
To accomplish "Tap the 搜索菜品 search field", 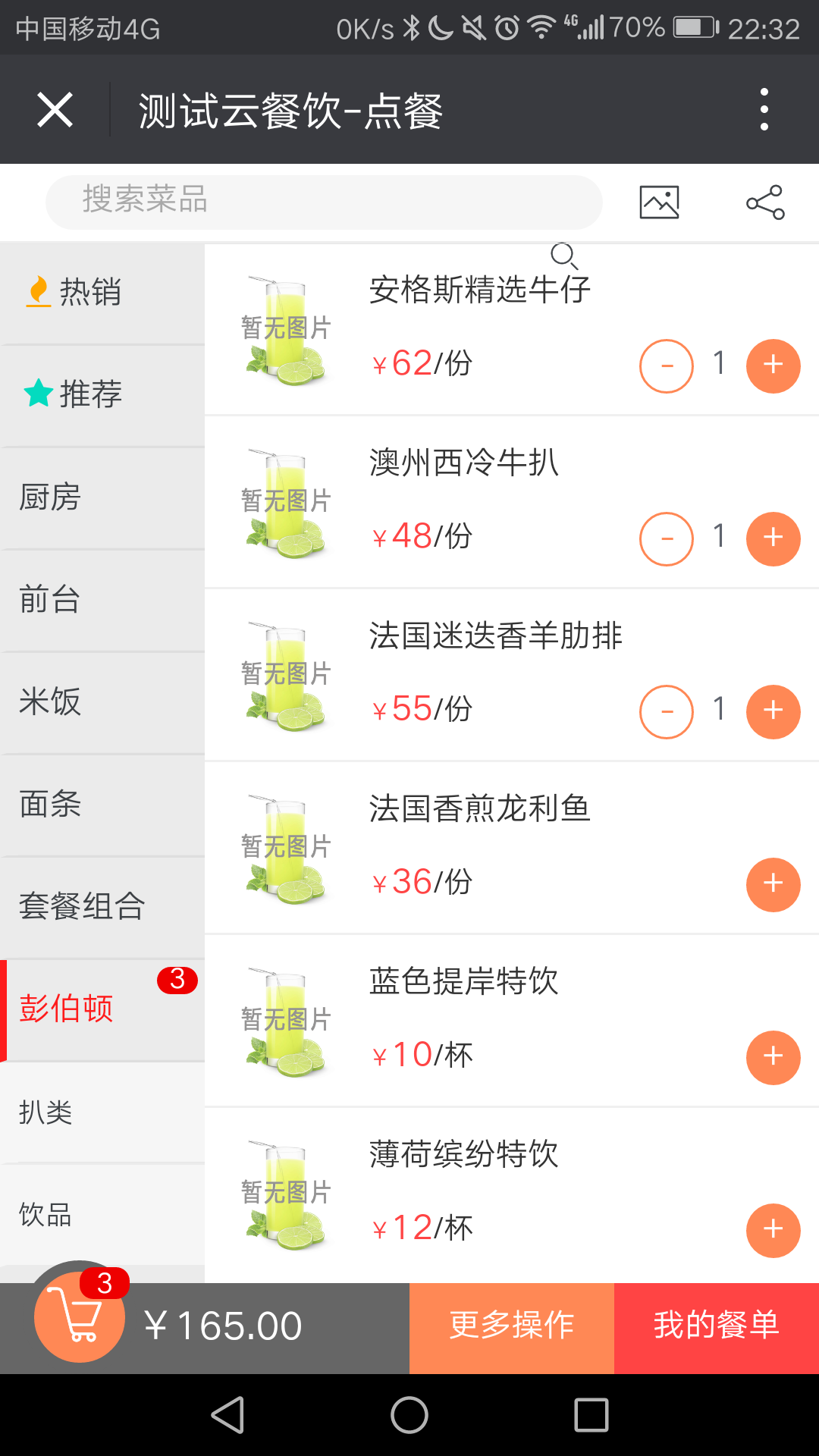I will (324, 202).
